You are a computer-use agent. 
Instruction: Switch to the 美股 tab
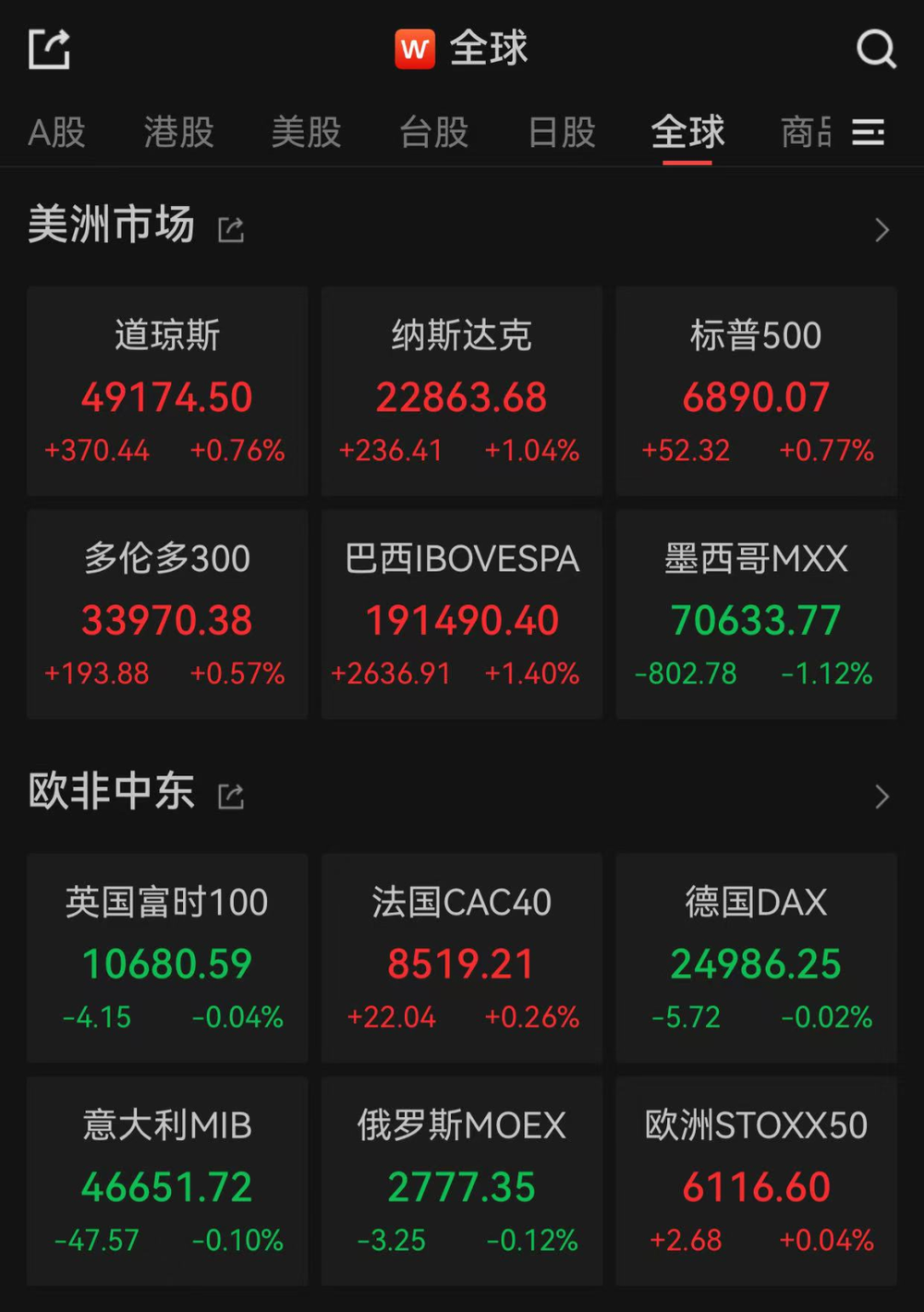tap(306, 133)
